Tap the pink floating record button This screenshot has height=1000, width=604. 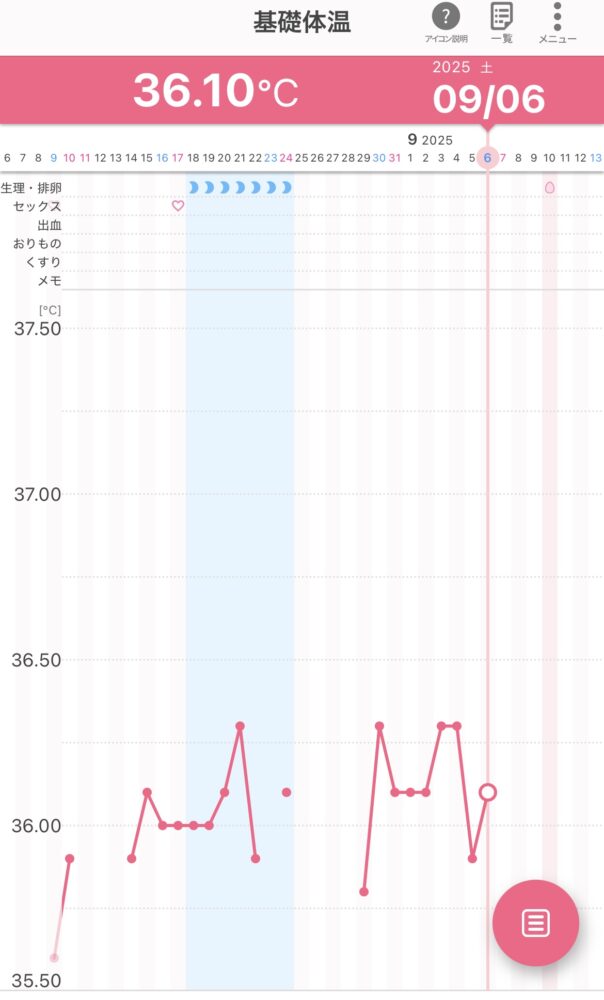tap(535, 922)
